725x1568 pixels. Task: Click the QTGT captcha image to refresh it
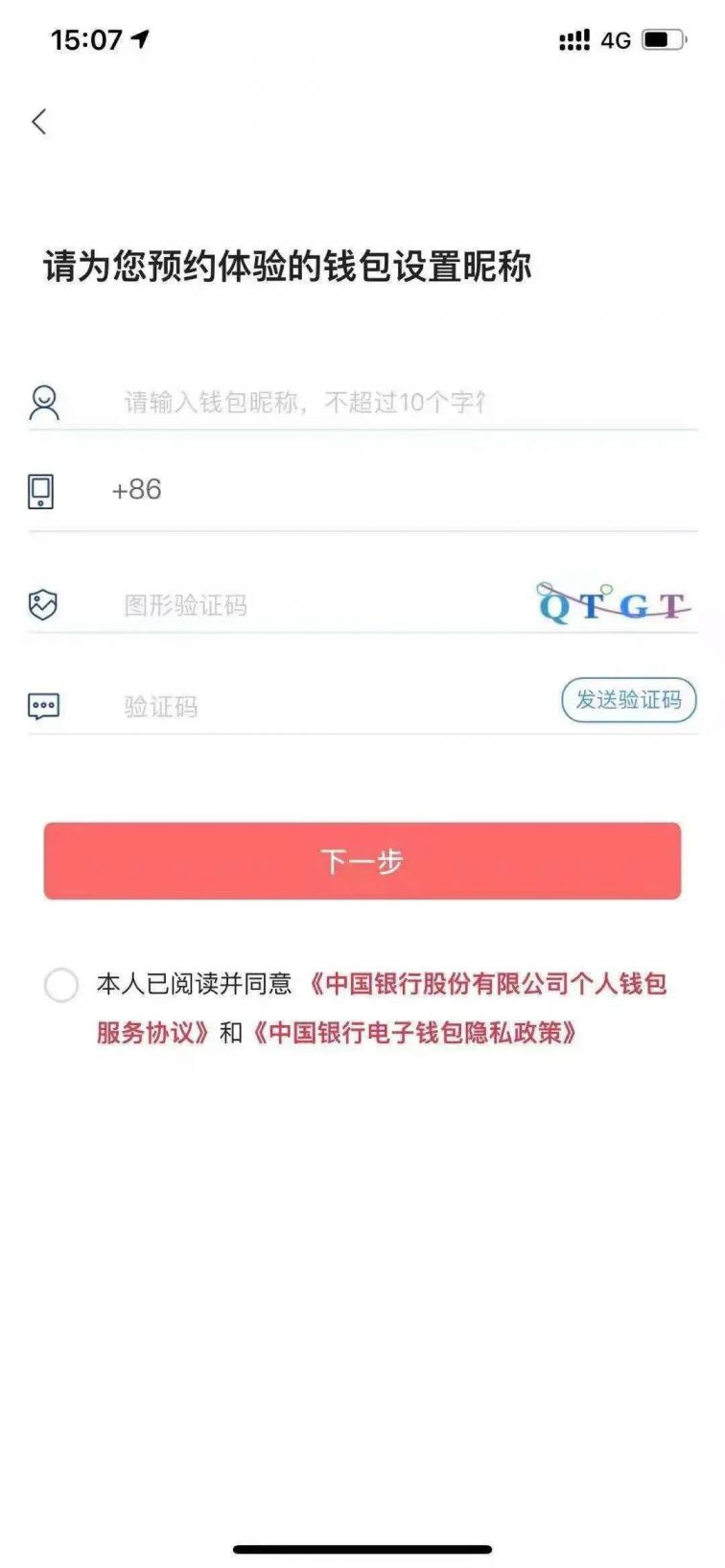(x=611, y=604)
